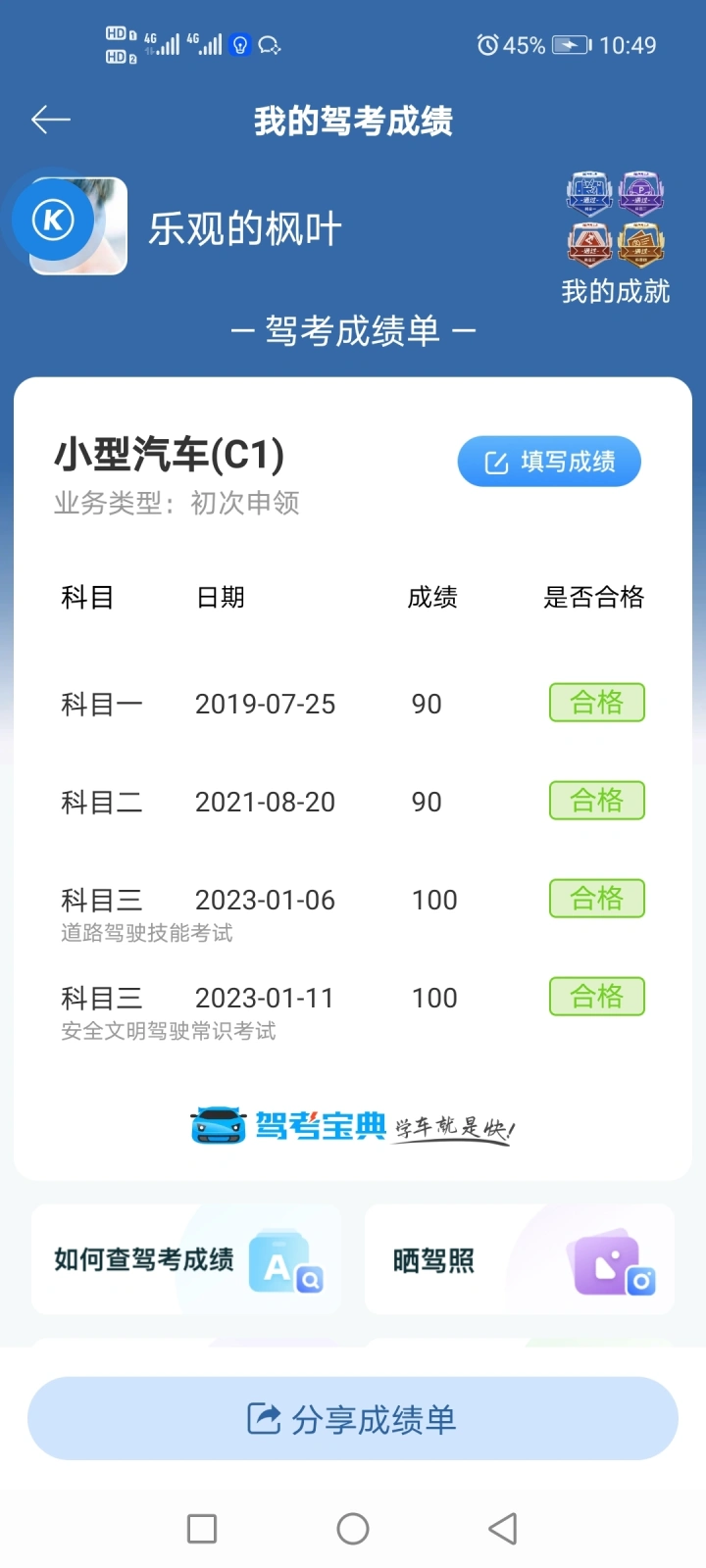Open the profile avatar of 乐观的枫叶
Image resolution: width=706 pixels, height=1568 pixels.
(x=78, y=225)
